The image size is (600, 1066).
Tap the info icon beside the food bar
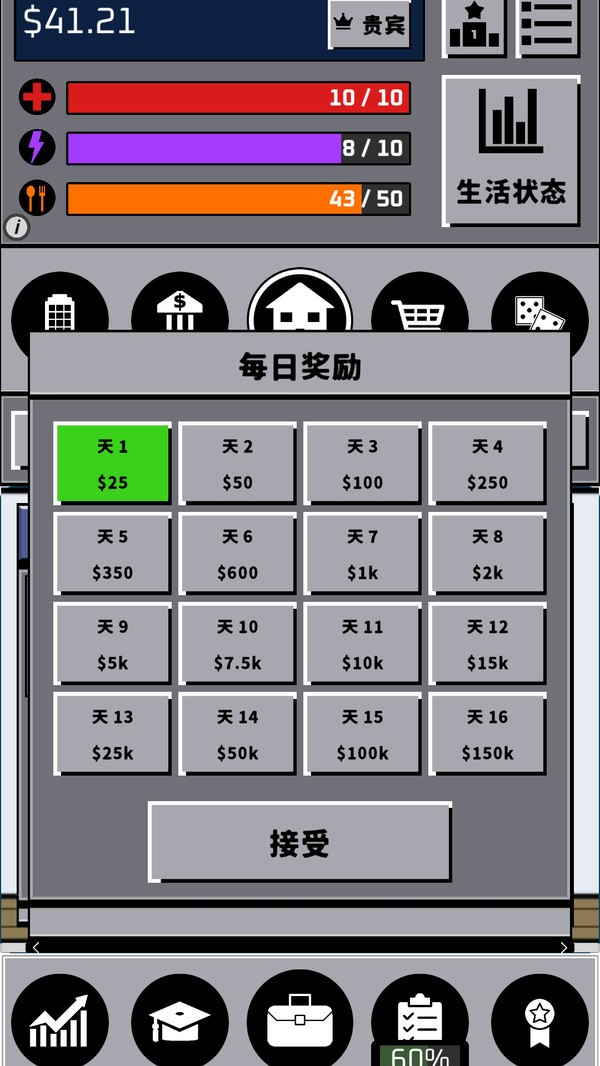click(x=17, y=227)
